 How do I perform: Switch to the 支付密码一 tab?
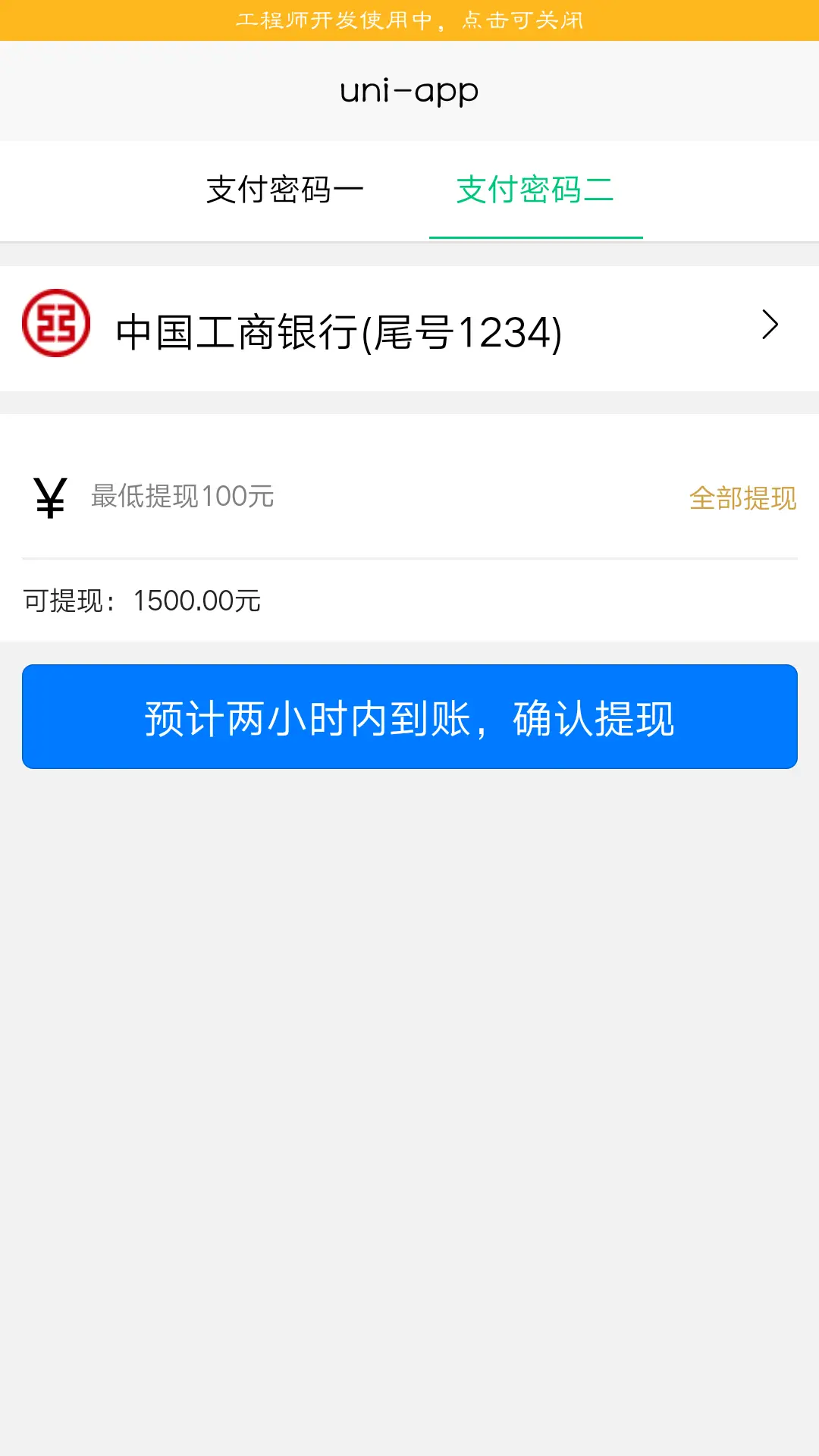(x=285, y=190)
